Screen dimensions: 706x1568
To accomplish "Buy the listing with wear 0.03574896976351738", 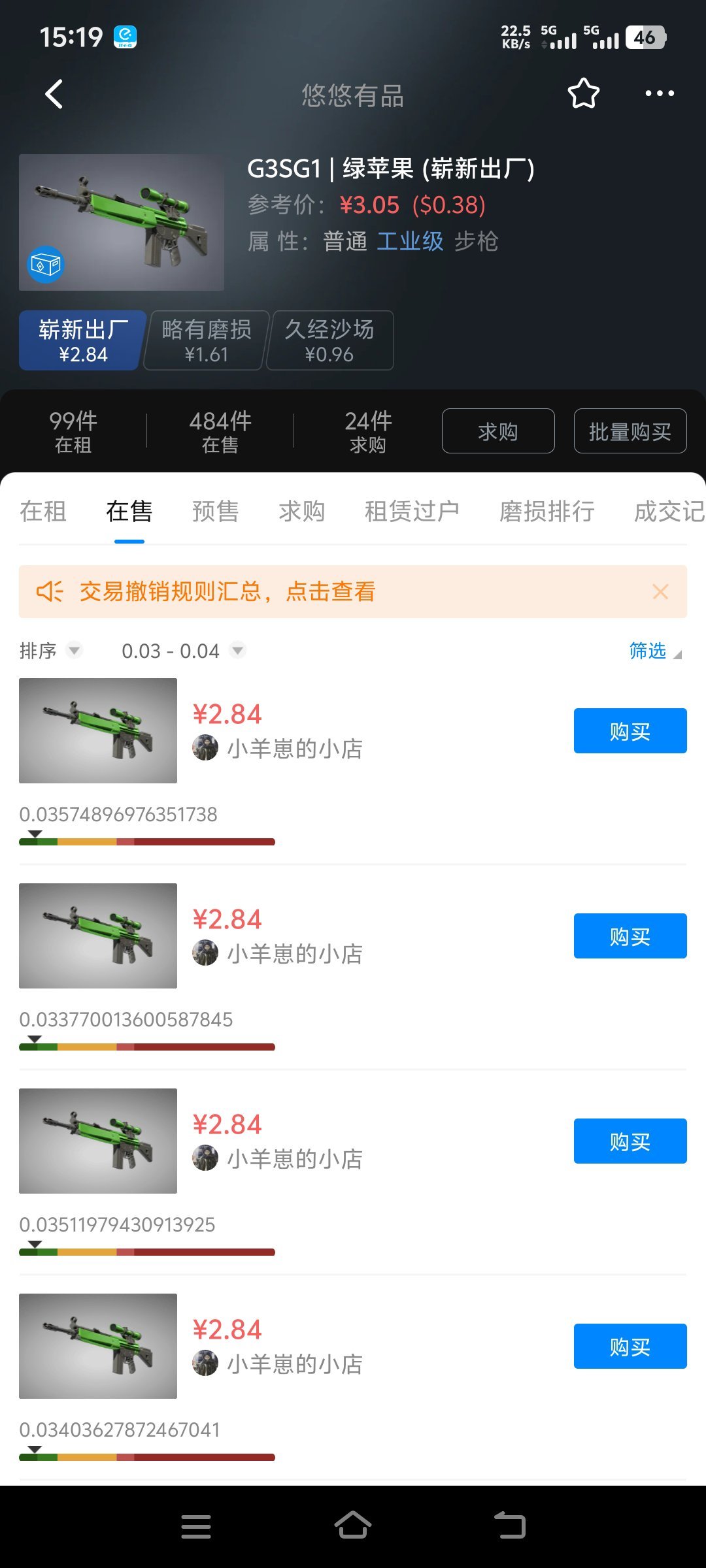I will pyautogui.click(x=630, y=731).
